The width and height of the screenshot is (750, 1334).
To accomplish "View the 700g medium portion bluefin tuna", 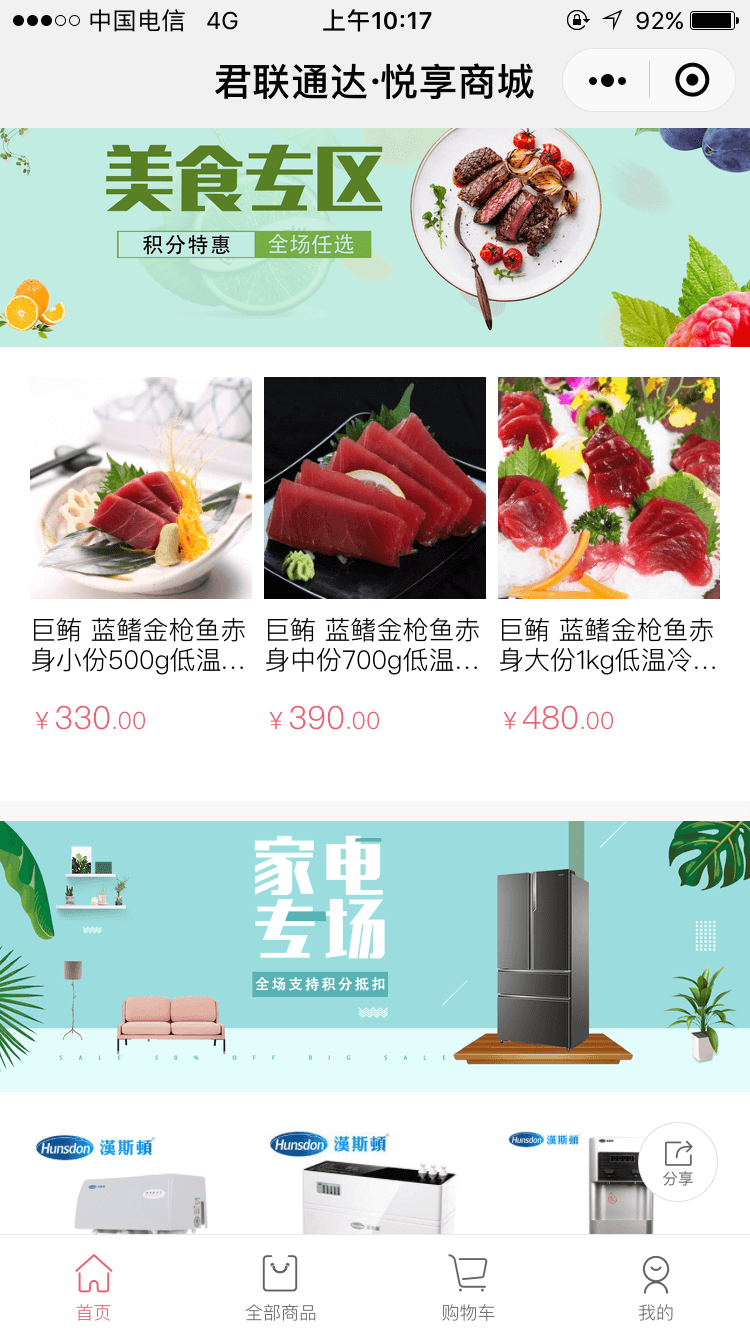I will [x=375, y=488].
